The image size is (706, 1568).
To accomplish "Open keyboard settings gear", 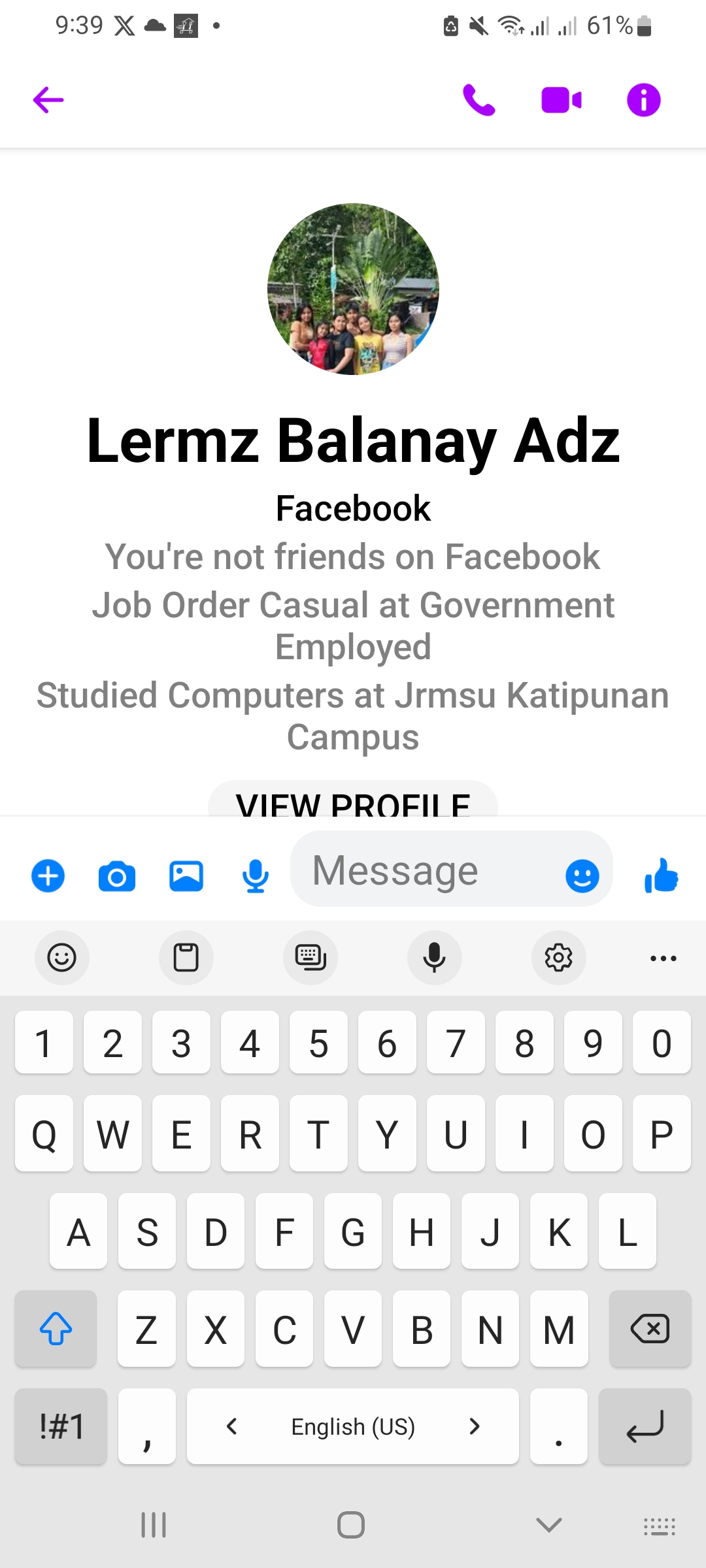I will [x=559, y=958].
